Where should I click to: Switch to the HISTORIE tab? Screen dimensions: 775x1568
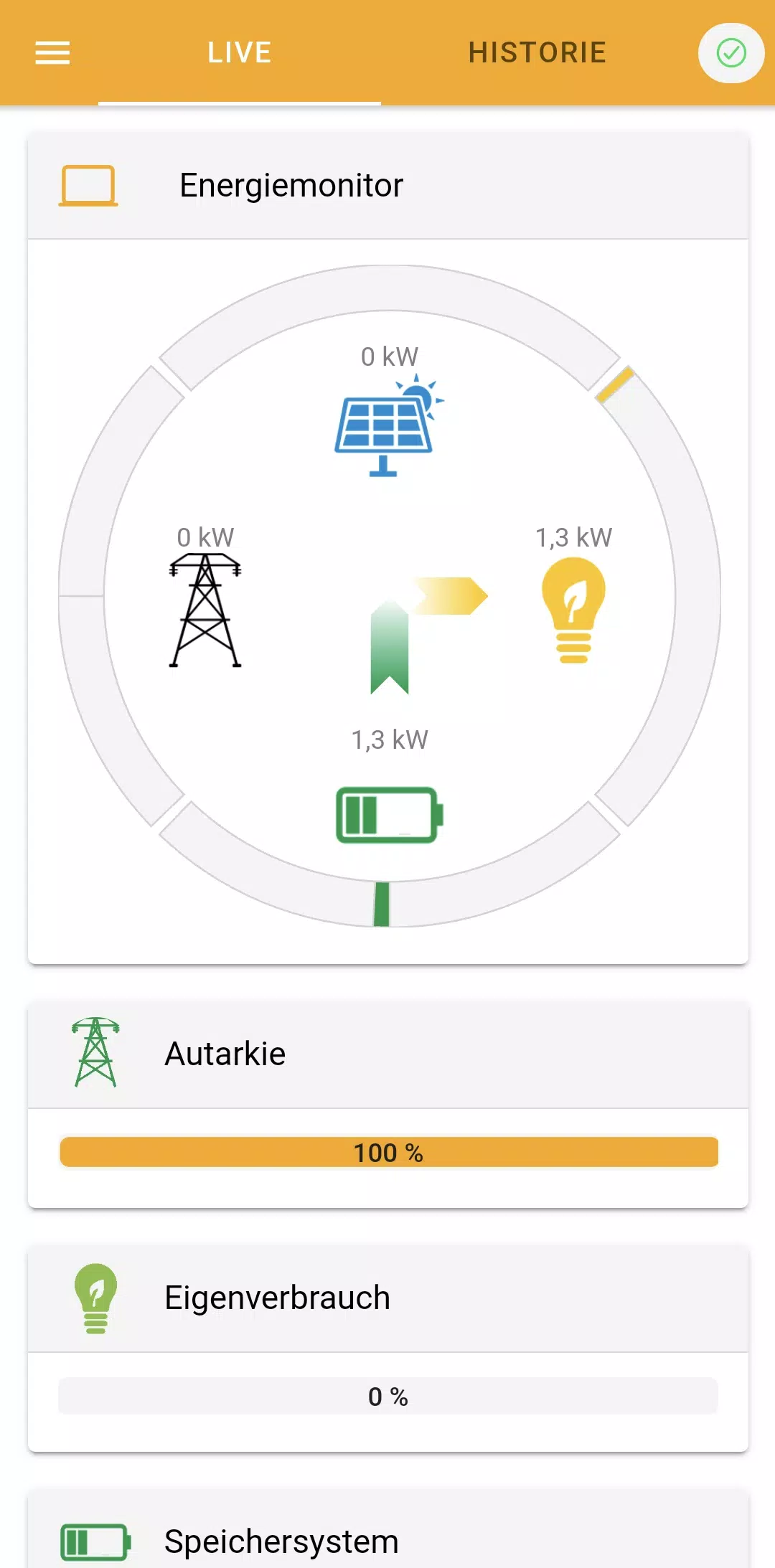pyautogui.click(x=537, y=52)
